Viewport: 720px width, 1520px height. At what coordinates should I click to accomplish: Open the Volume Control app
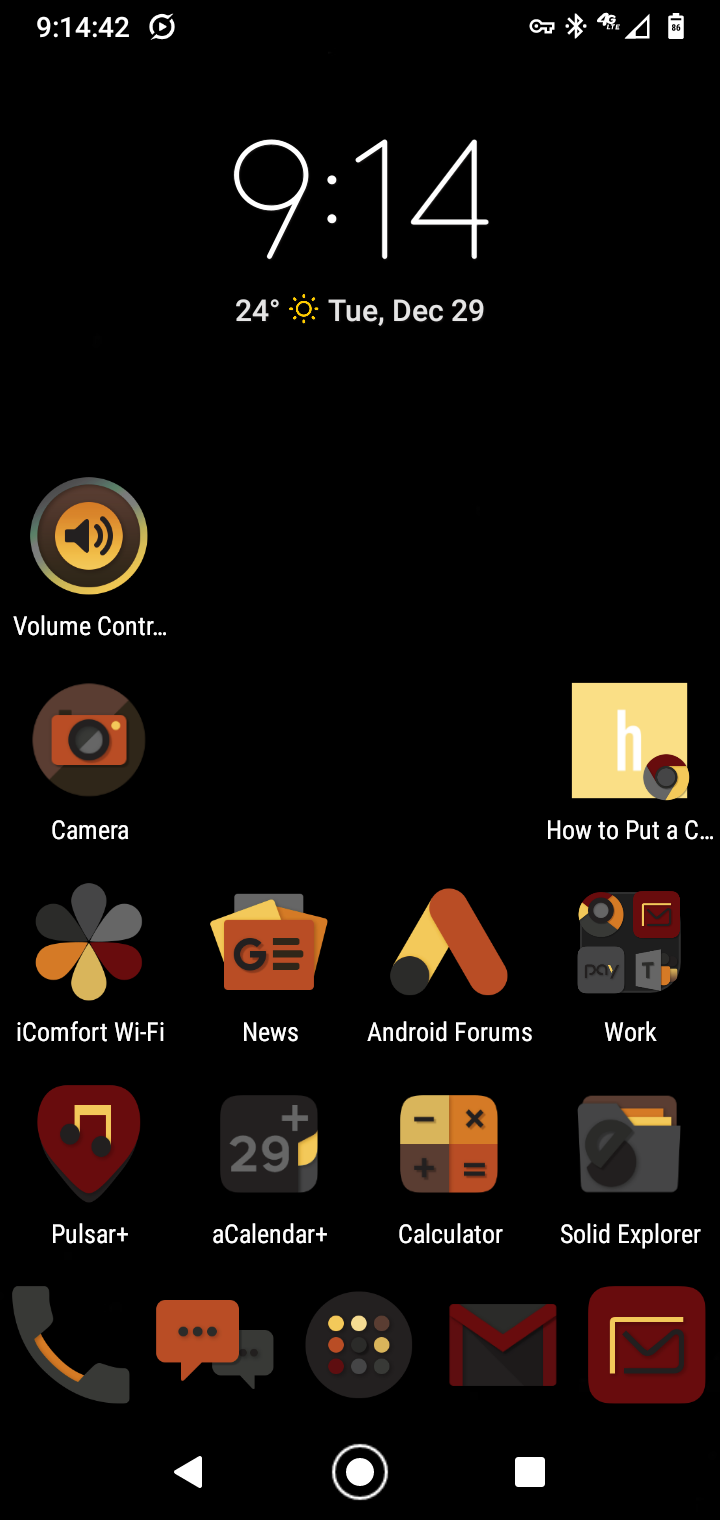coord(89,537)
